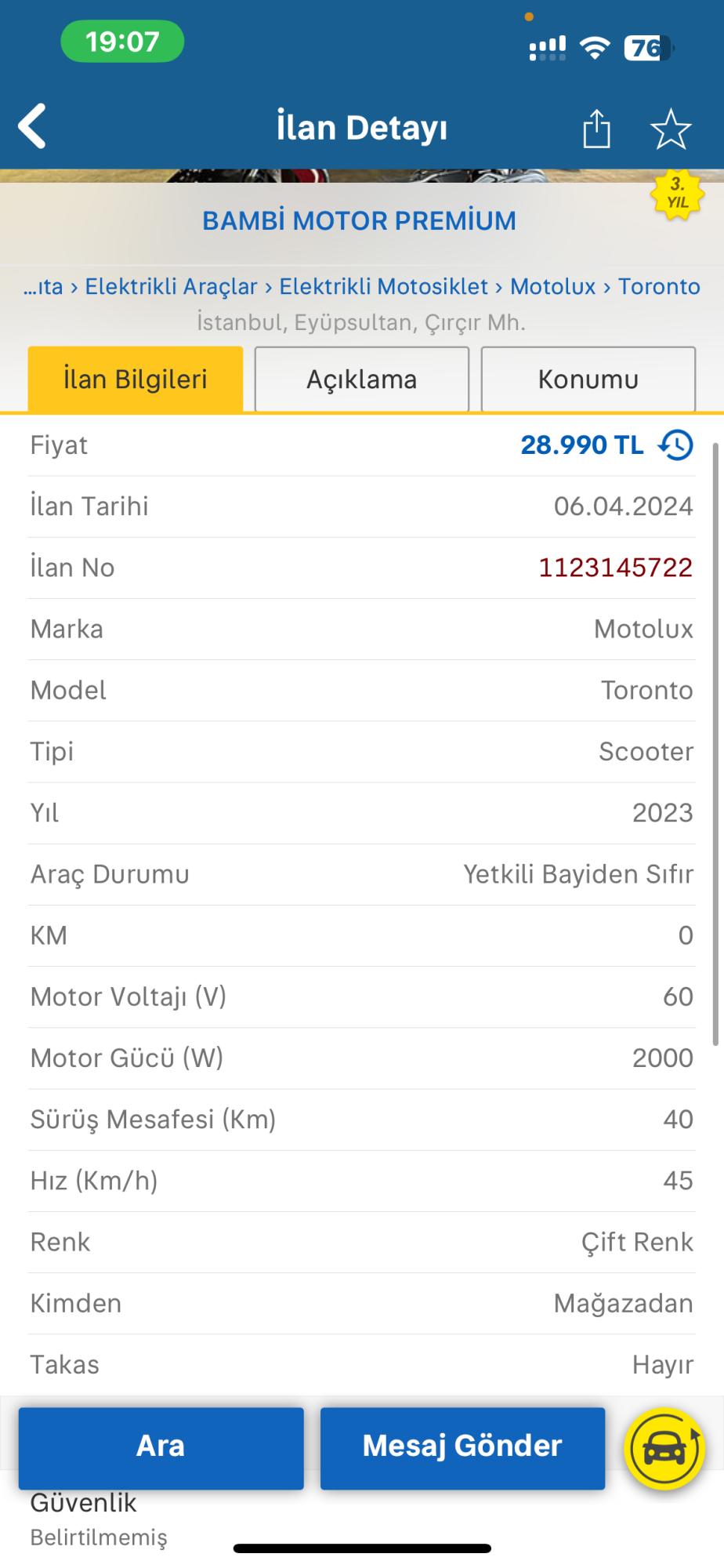The width and height of the screenshot is (724, 1568).
Task: Open the Konumu tab
Action: pyautogui.click(x=588, y=379)
